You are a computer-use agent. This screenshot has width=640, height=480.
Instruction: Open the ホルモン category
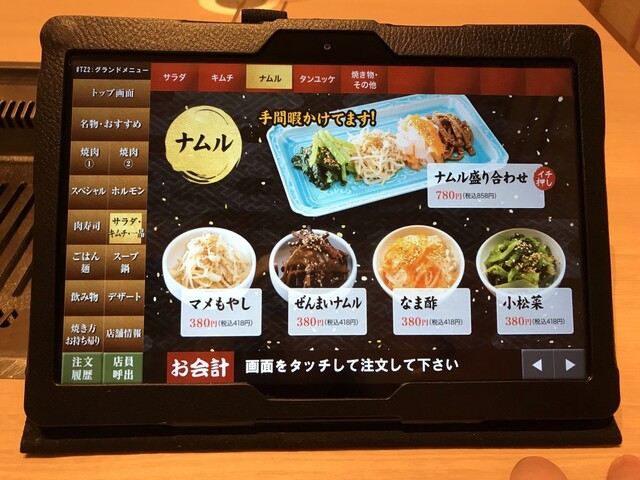click(127, 190)
